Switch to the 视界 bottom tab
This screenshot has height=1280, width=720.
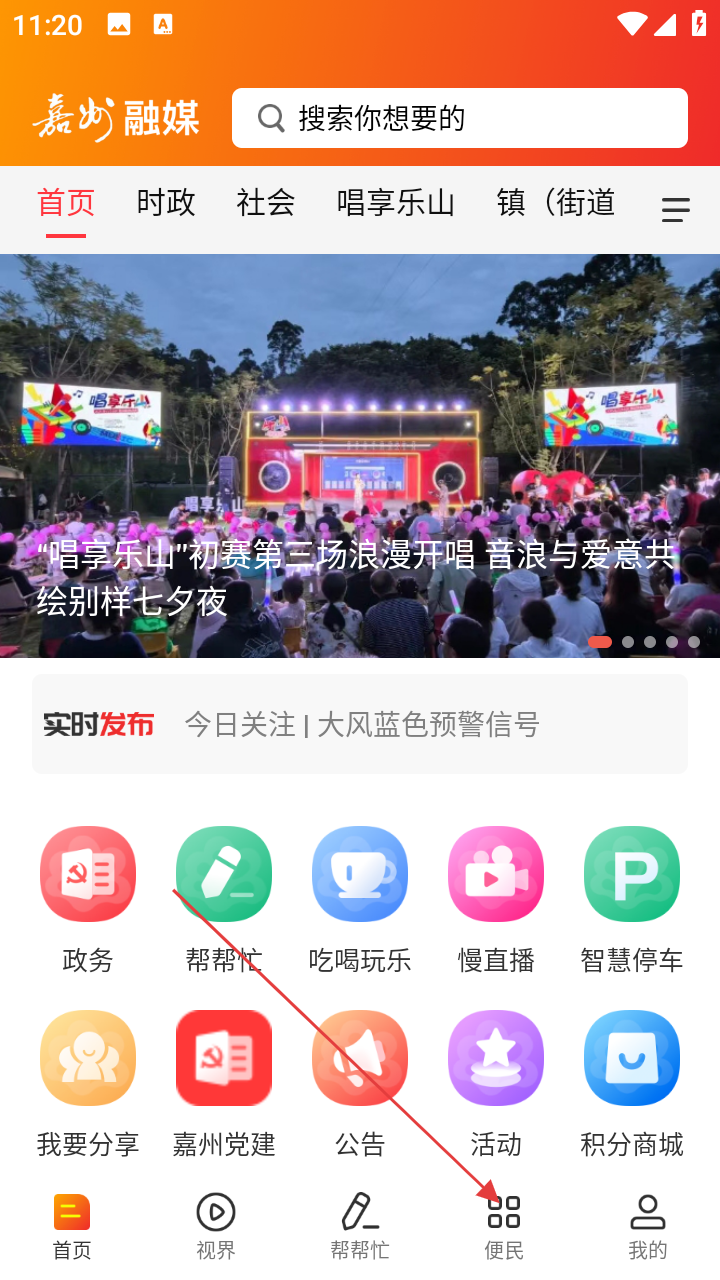[216, 1226]
